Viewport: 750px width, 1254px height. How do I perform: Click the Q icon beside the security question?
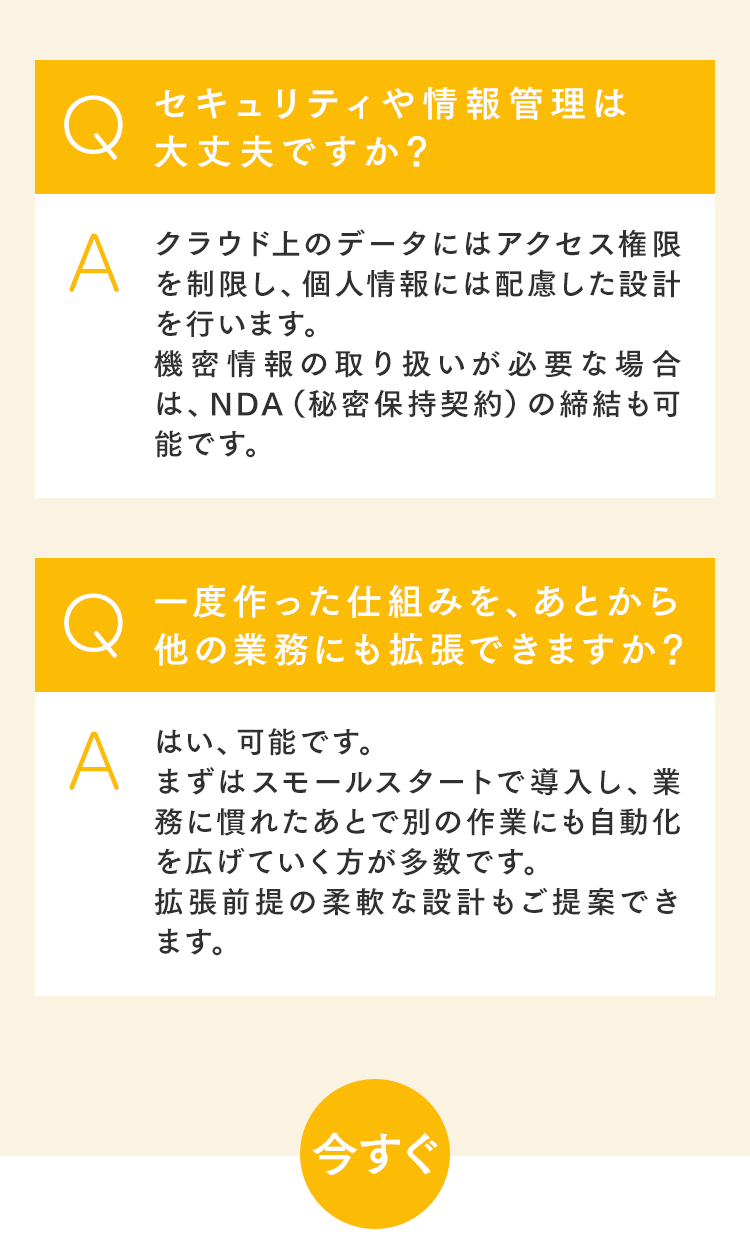(x=90, y=124)
